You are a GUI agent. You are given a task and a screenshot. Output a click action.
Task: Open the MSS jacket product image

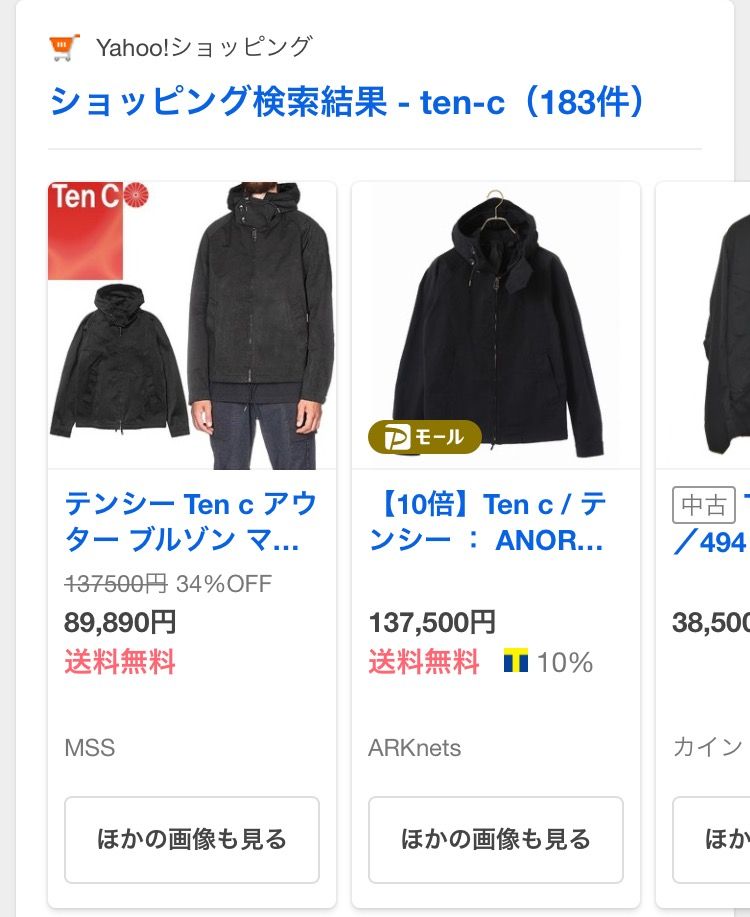[191, 326]
